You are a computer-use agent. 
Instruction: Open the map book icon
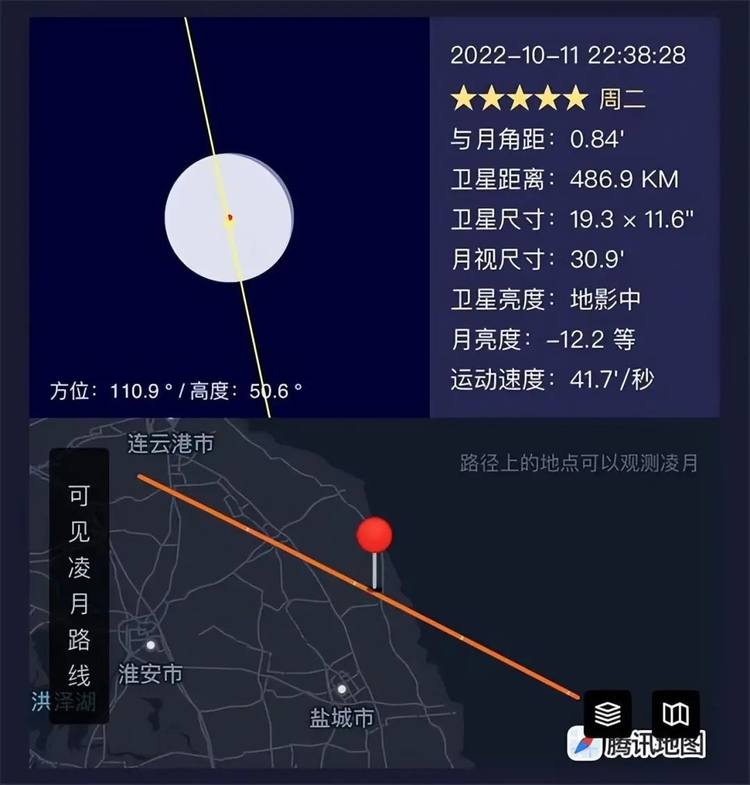676,712
